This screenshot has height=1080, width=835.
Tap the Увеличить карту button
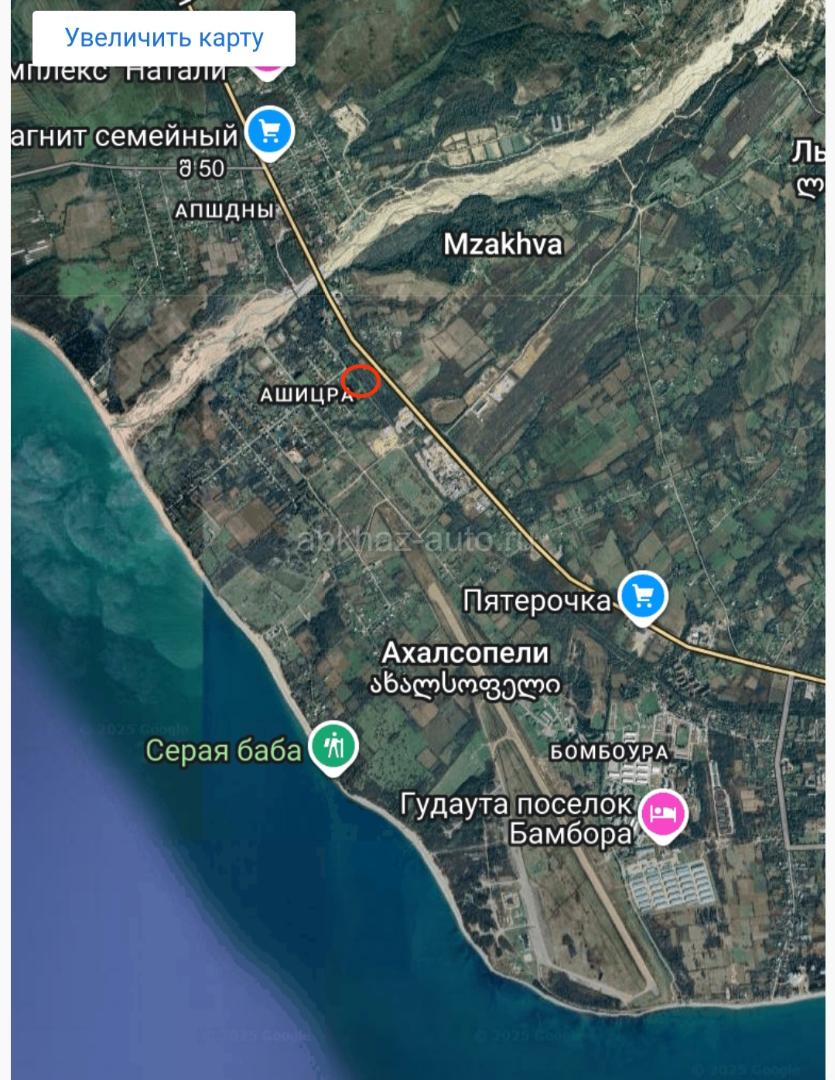pyautogui.click(x=164, y=39)
